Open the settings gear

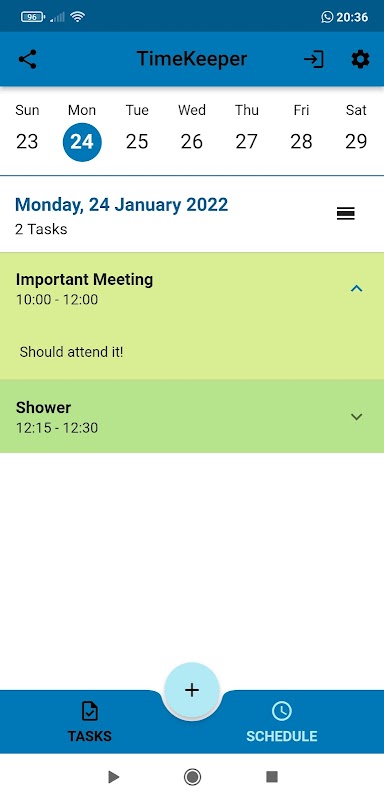tap(361, 59)
